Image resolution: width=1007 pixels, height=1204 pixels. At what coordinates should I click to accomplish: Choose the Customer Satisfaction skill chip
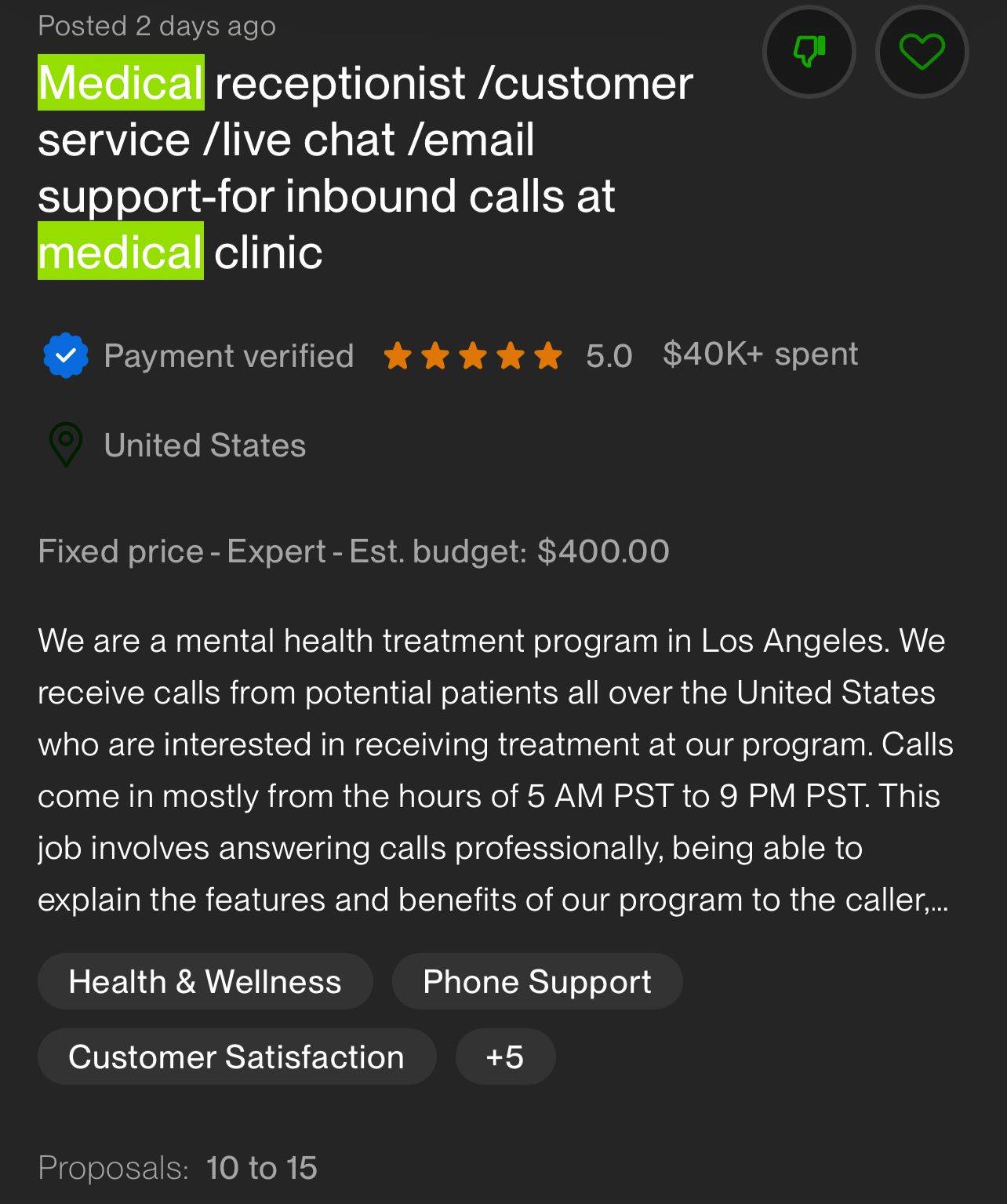click(236, 1057)
